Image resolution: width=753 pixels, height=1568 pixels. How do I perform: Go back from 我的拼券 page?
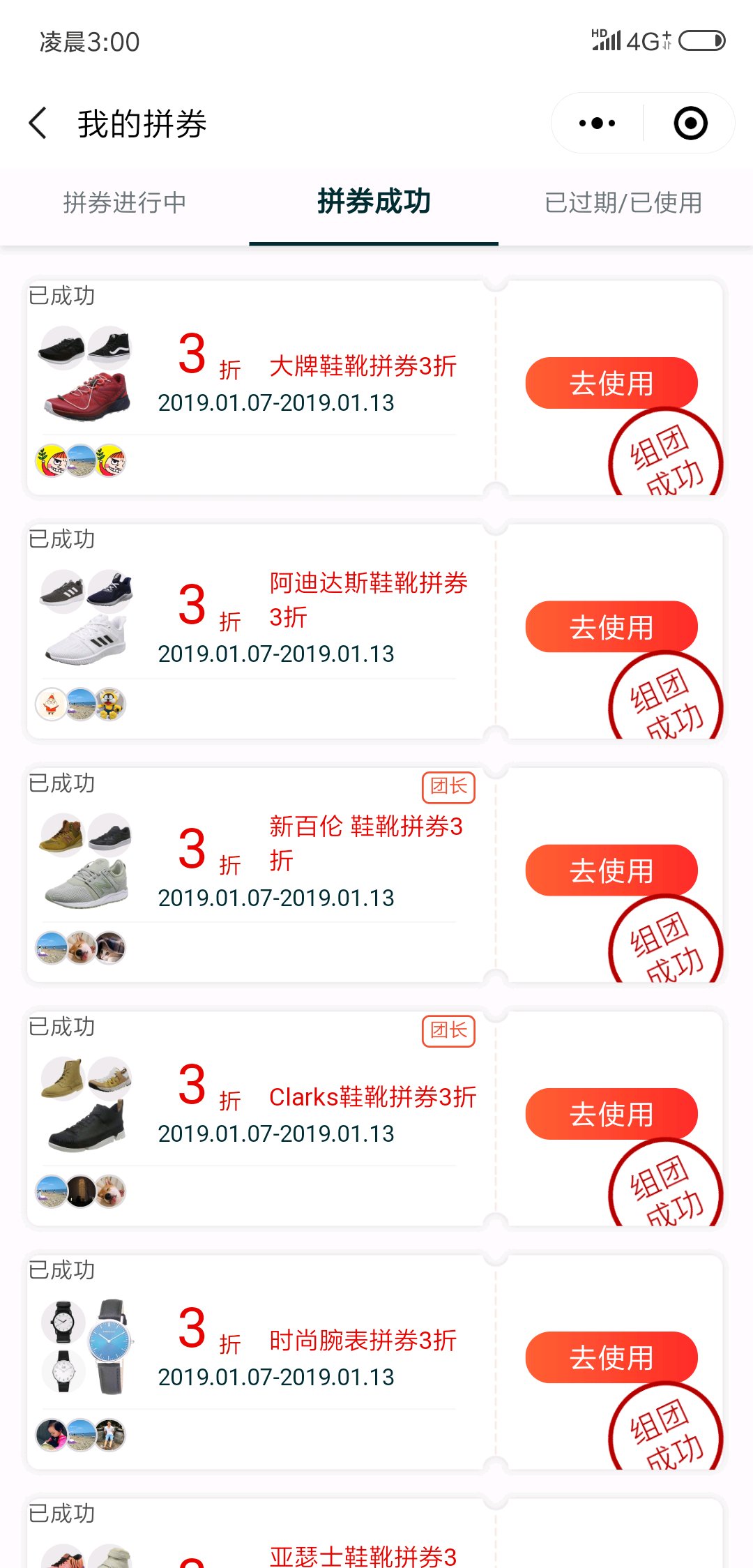pos(38,123)
